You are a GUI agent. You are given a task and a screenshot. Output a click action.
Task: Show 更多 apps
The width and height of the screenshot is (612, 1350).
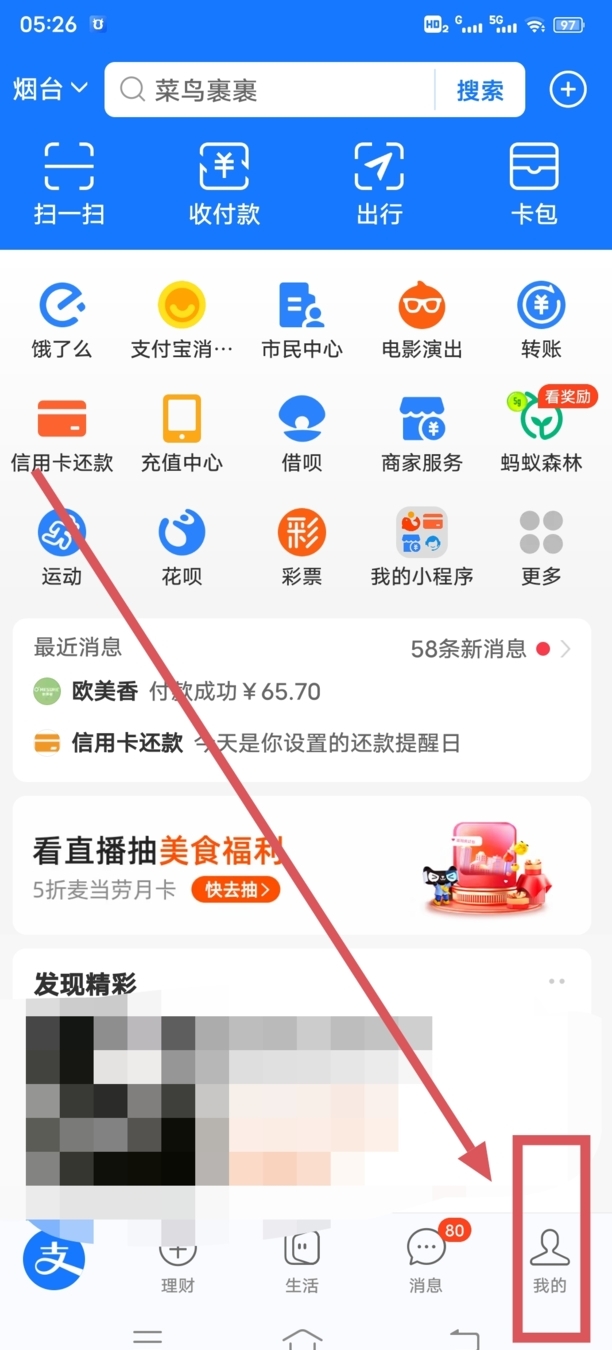tap(541, 547)
